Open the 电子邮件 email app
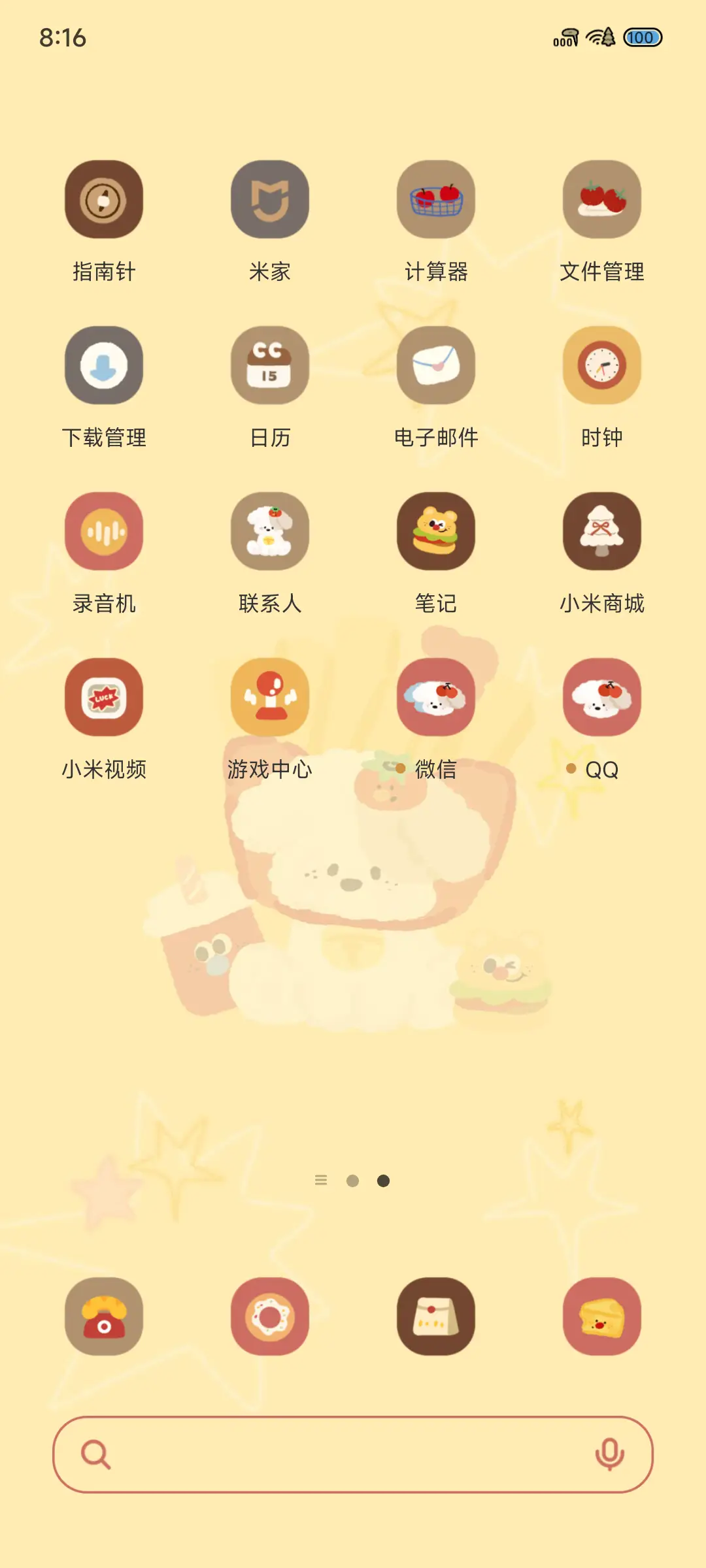Image resolution: width=706 pixels, height=1568 pixels. pos(437,366)
